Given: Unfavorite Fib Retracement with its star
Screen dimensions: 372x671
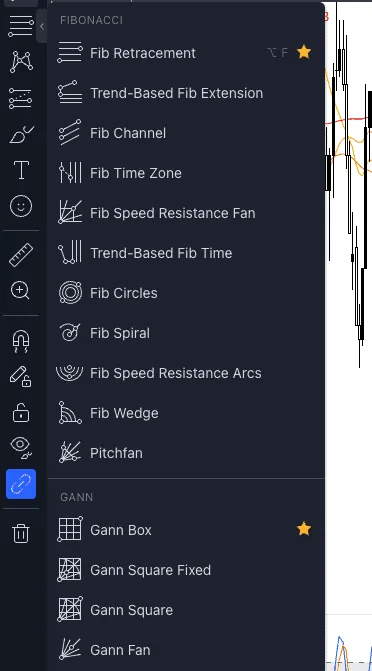Looking at the screenshot, I should tap(304, 53).
